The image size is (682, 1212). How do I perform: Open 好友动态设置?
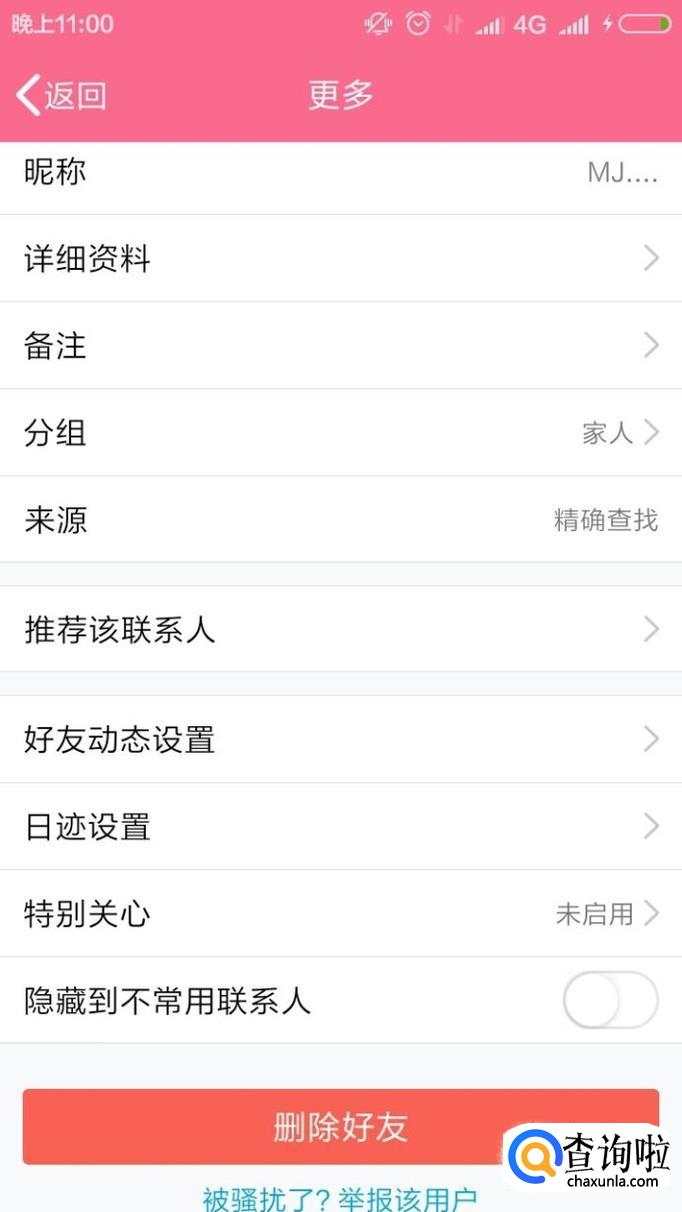(340, 740)
